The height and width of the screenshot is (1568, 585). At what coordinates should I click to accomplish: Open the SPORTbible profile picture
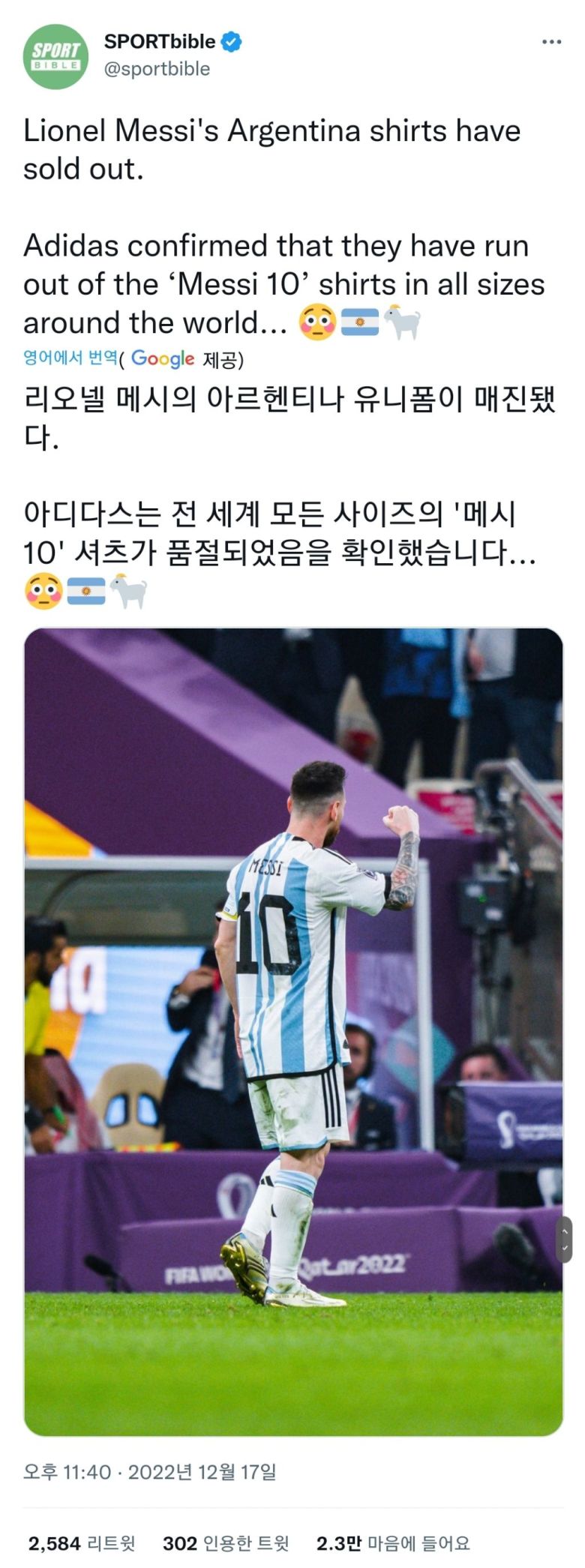(x=55, y=57)
